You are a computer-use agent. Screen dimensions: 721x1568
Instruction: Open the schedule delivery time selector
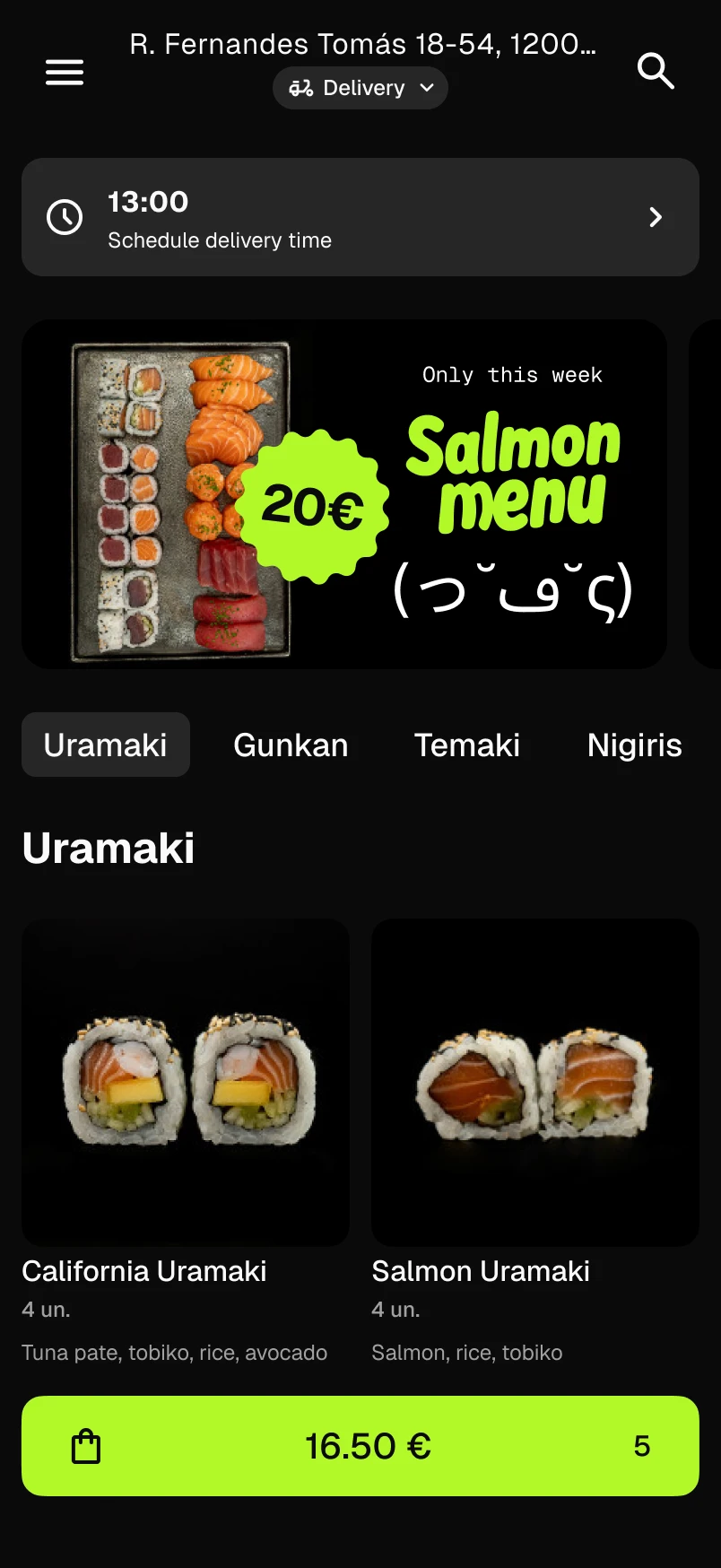pyautogui.click(x=359, y=217)
